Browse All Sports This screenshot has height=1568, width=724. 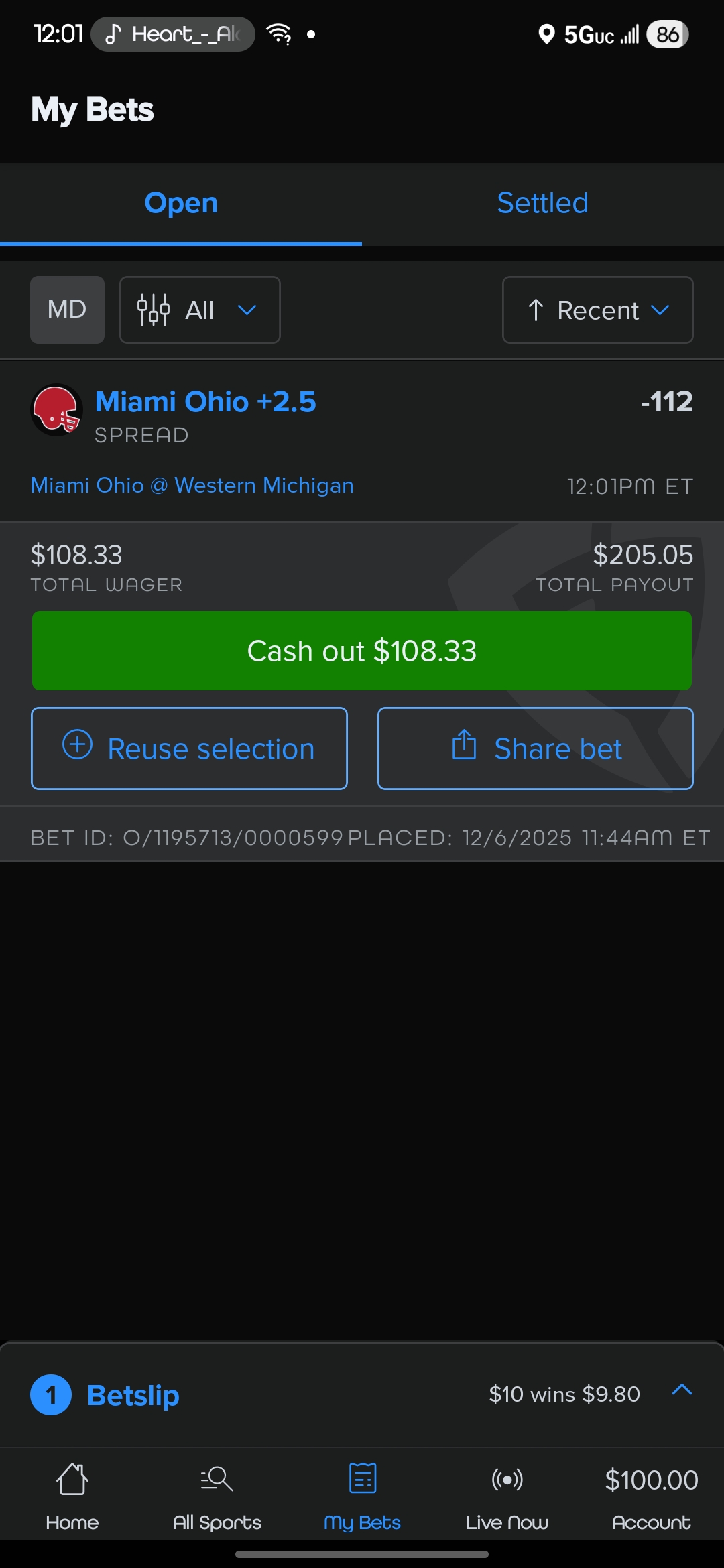coord(217,1492)
